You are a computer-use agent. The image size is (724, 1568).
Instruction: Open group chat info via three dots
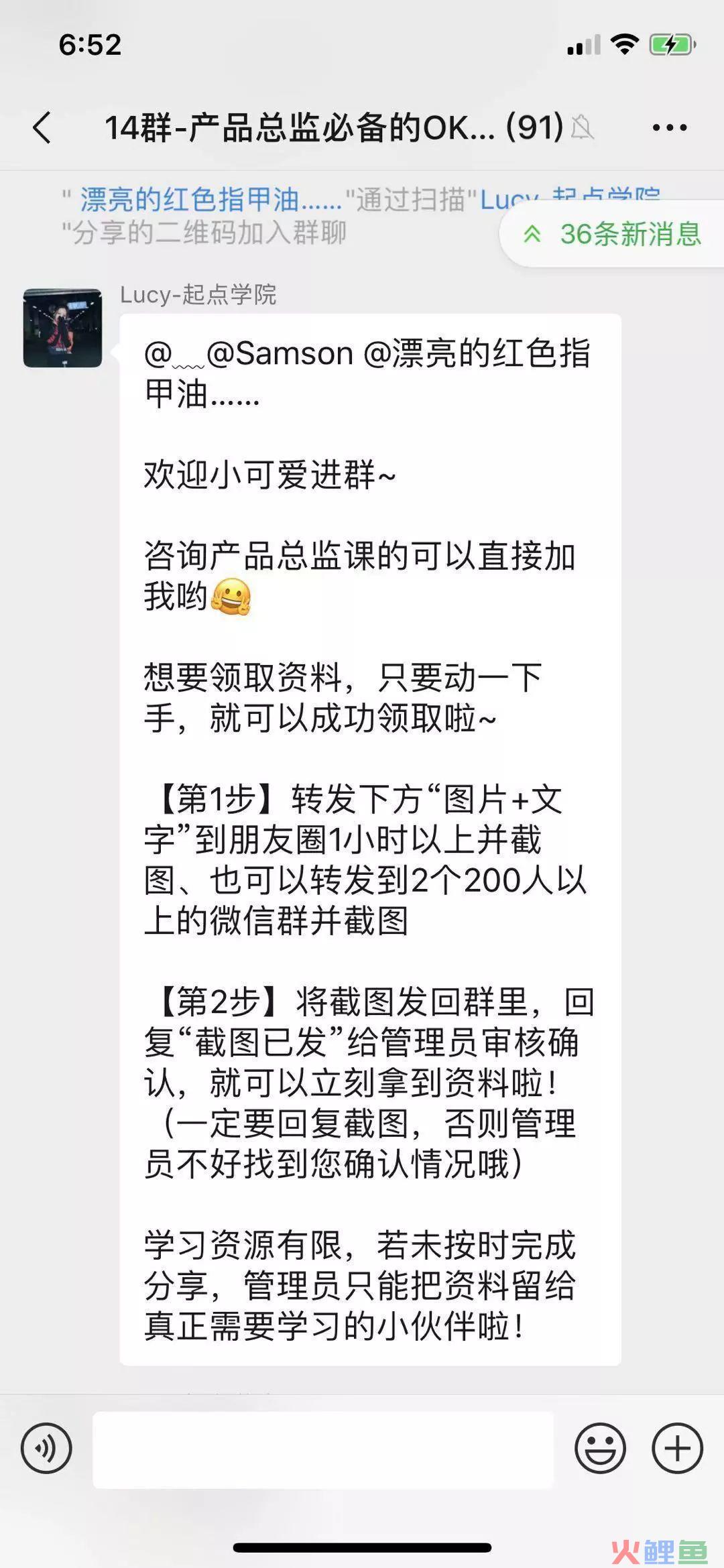point(670,127)
